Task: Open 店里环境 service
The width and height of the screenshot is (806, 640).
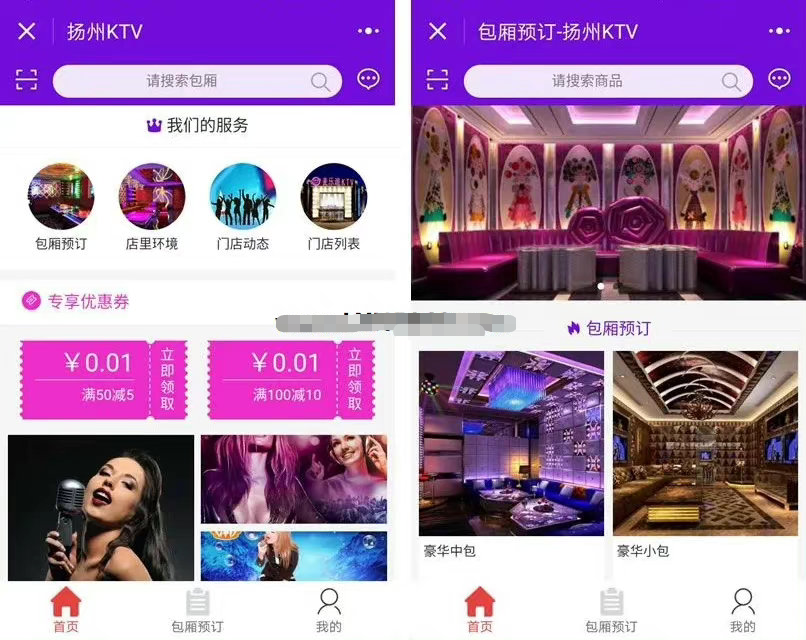Action: click(152, 198)
